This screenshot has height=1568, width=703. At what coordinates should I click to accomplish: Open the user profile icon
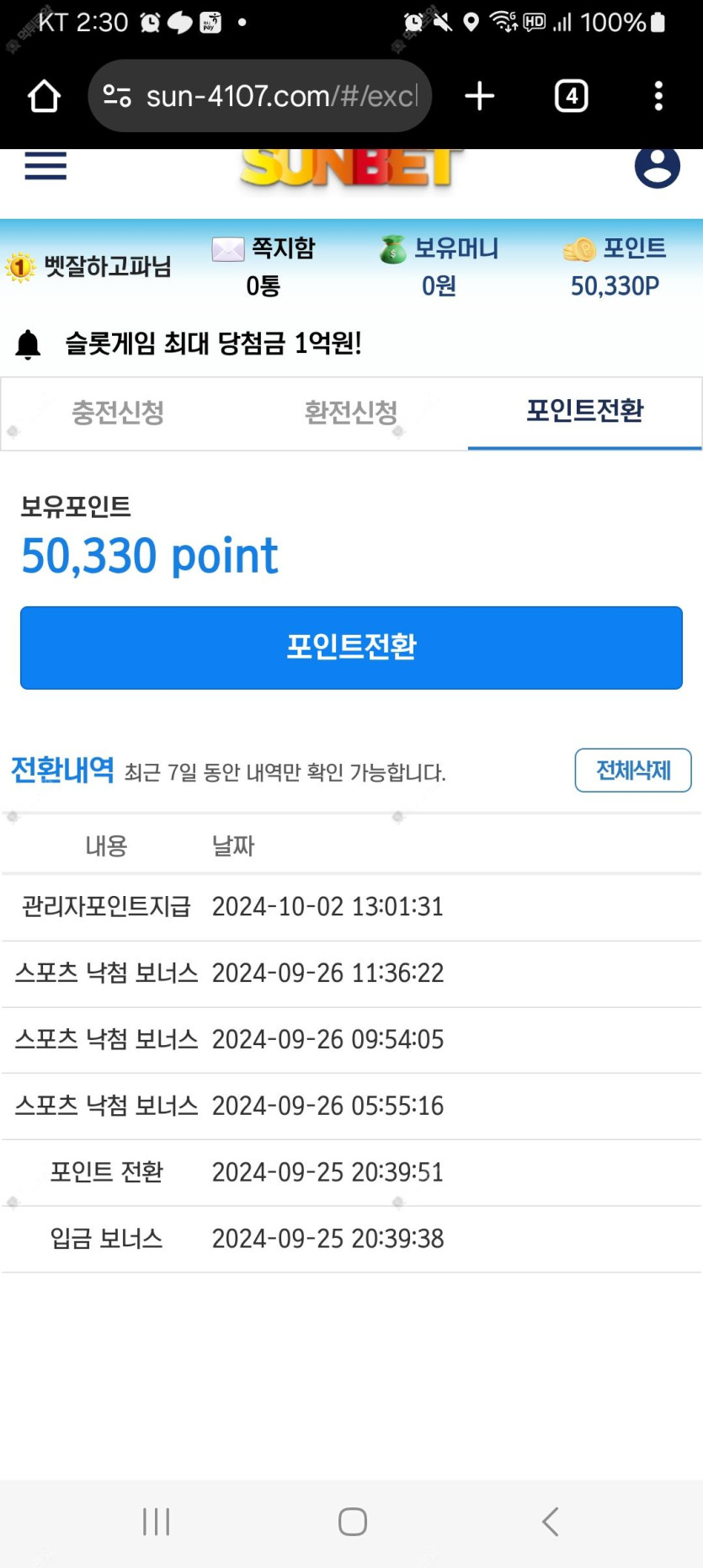(x=658, y=167)
